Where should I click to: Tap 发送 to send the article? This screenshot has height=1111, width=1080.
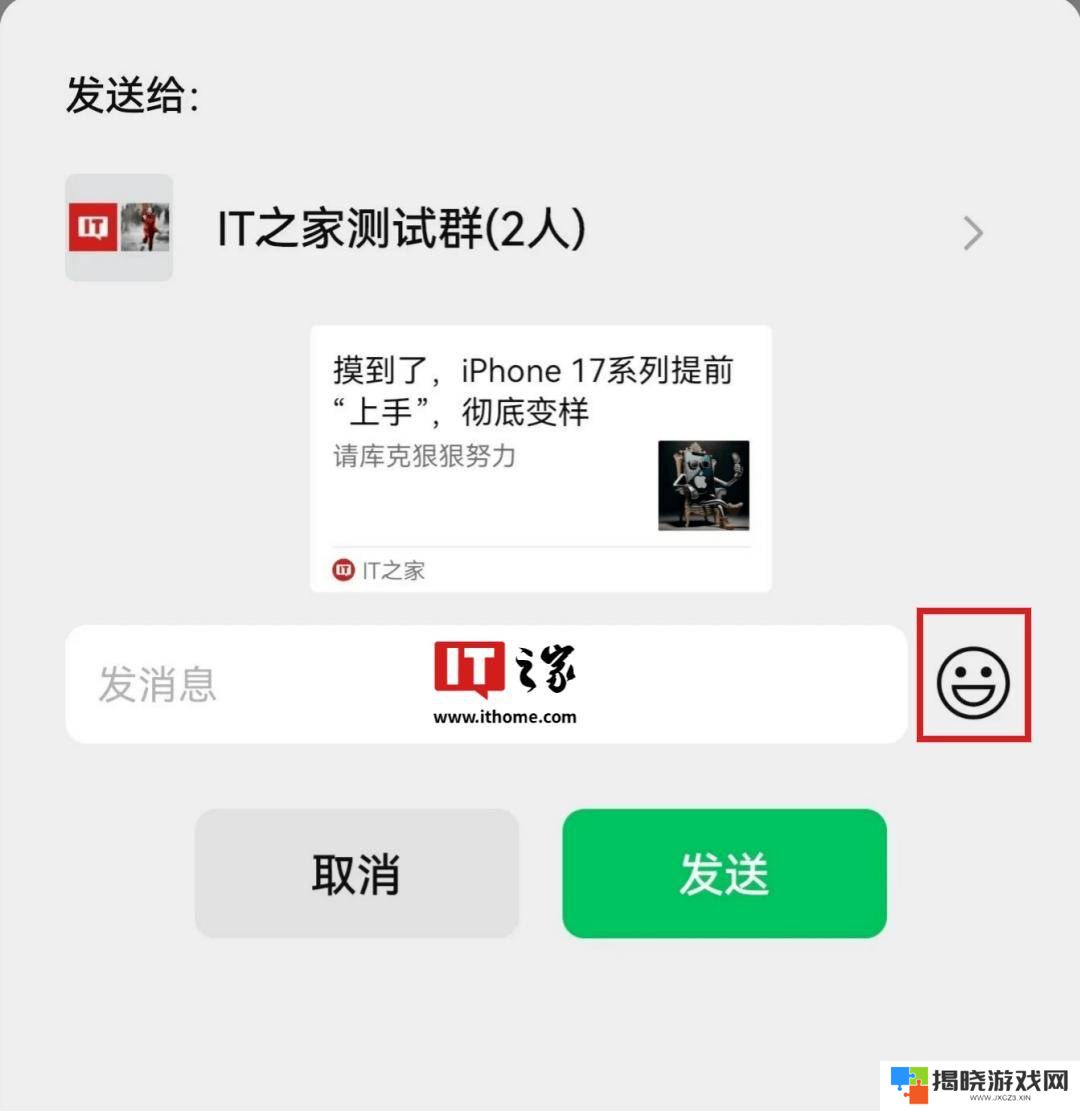tap(724, 873)
